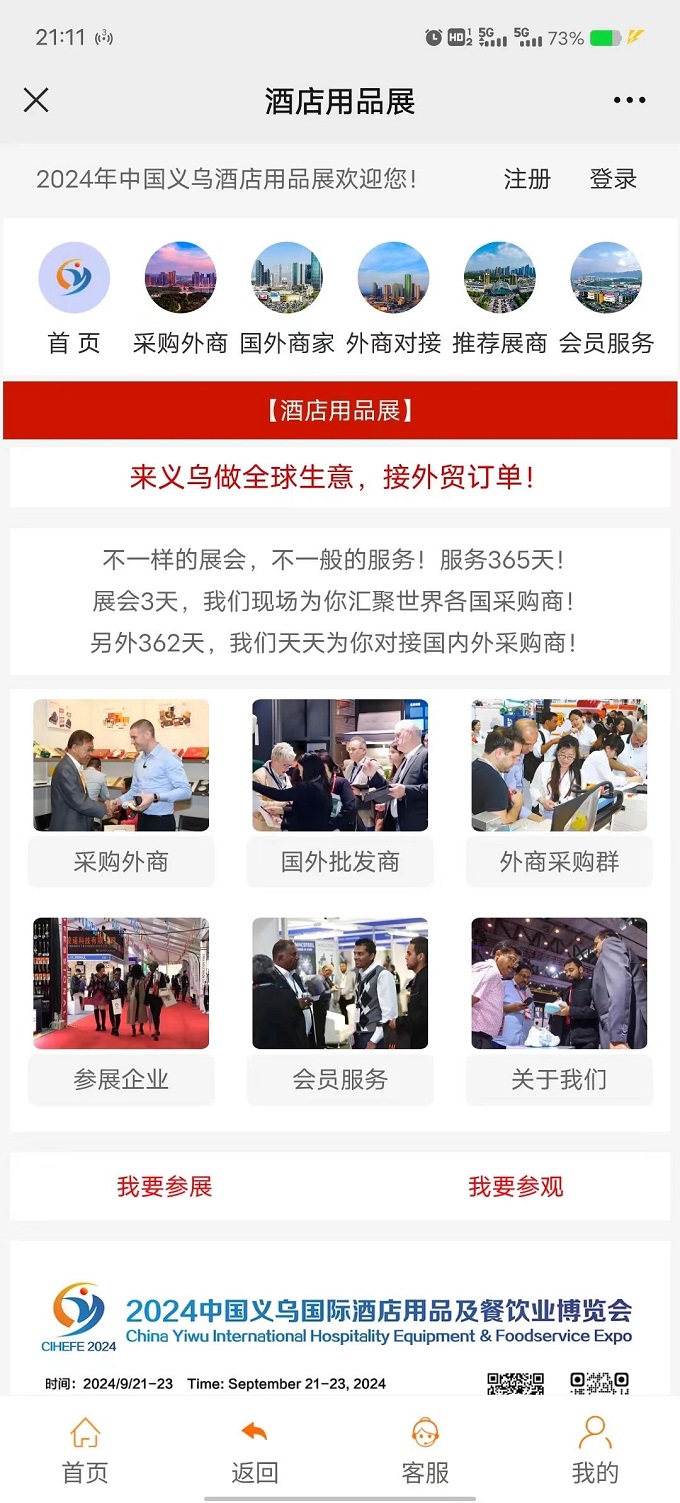Go to 外商对接 section
The width and height of the screenshot is (680, 1503).
[393, 299]
